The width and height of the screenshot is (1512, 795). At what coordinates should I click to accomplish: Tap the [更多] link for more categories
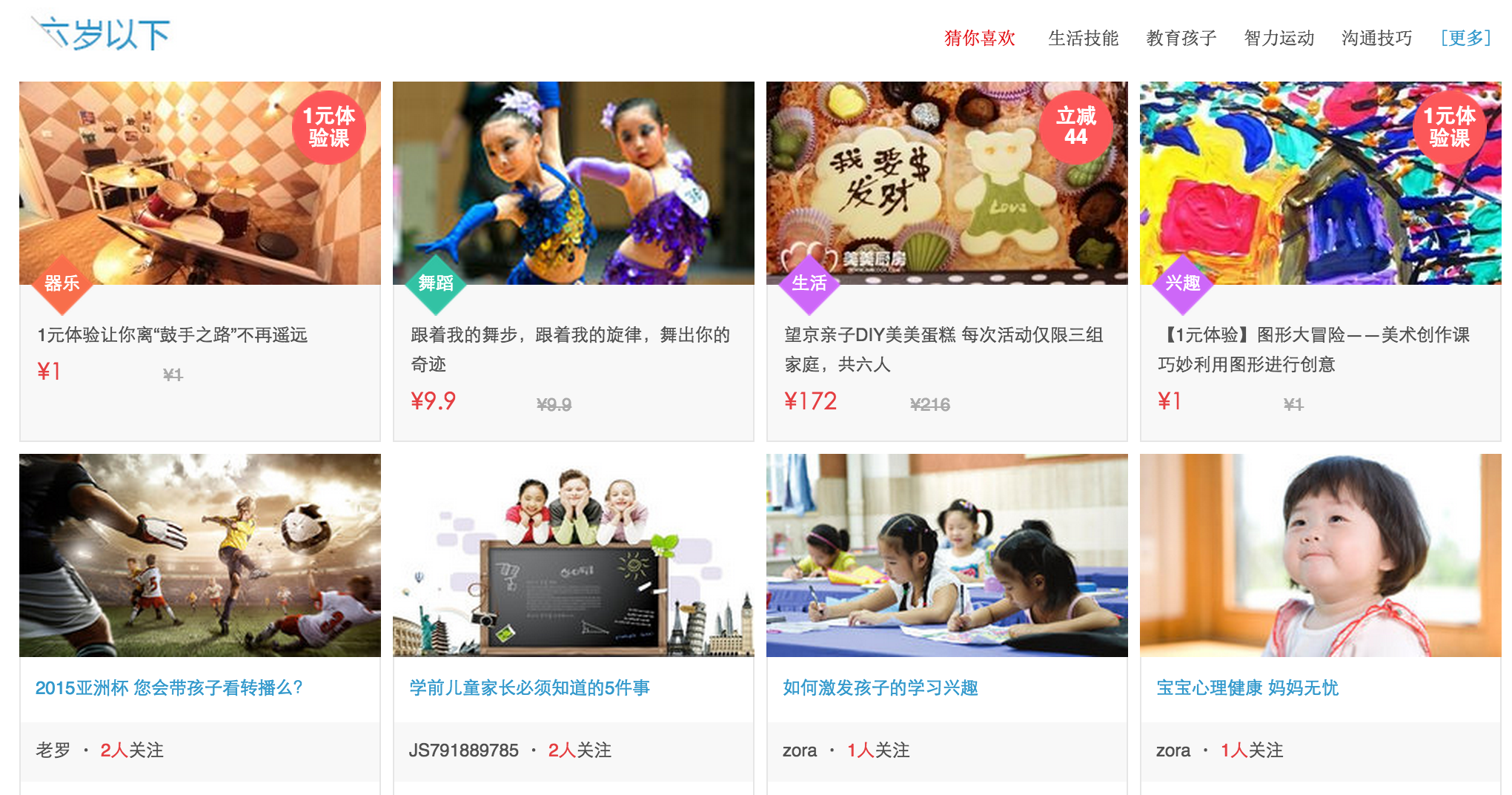(x=1465, y=38)
